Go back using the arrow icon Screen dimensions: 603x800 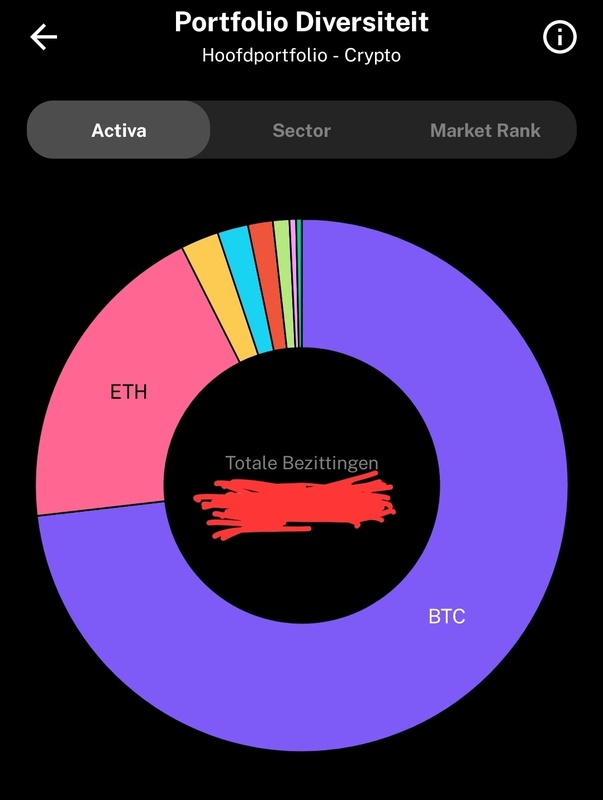click(44, 38)
